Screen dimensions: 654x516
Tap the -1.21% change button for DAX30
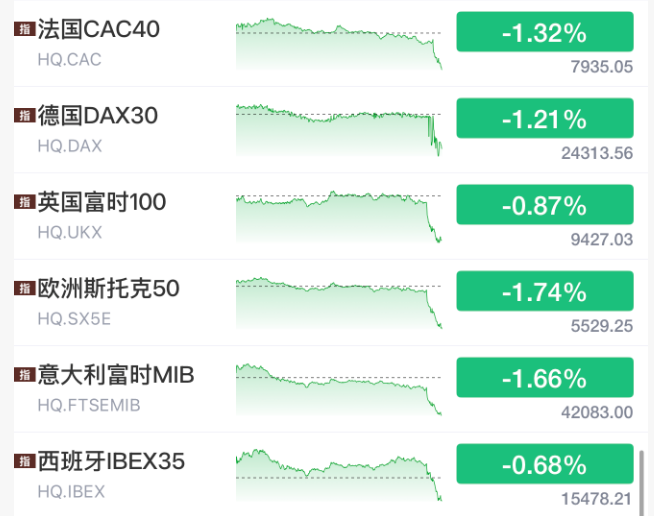tap(545, 119)
